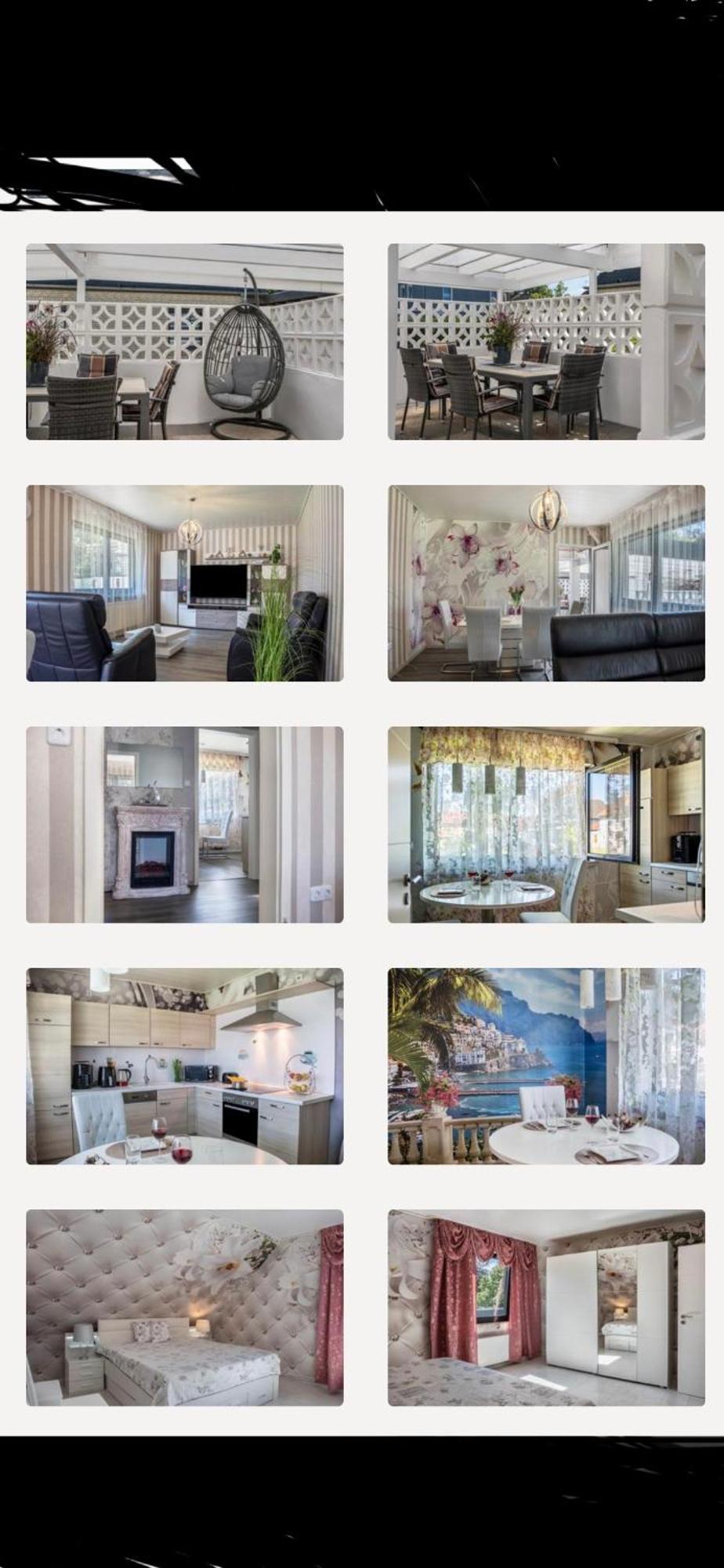Open the floral wall dining area photo
Image resolution: width=724 pixels, height=1568 pixels.
546,583
